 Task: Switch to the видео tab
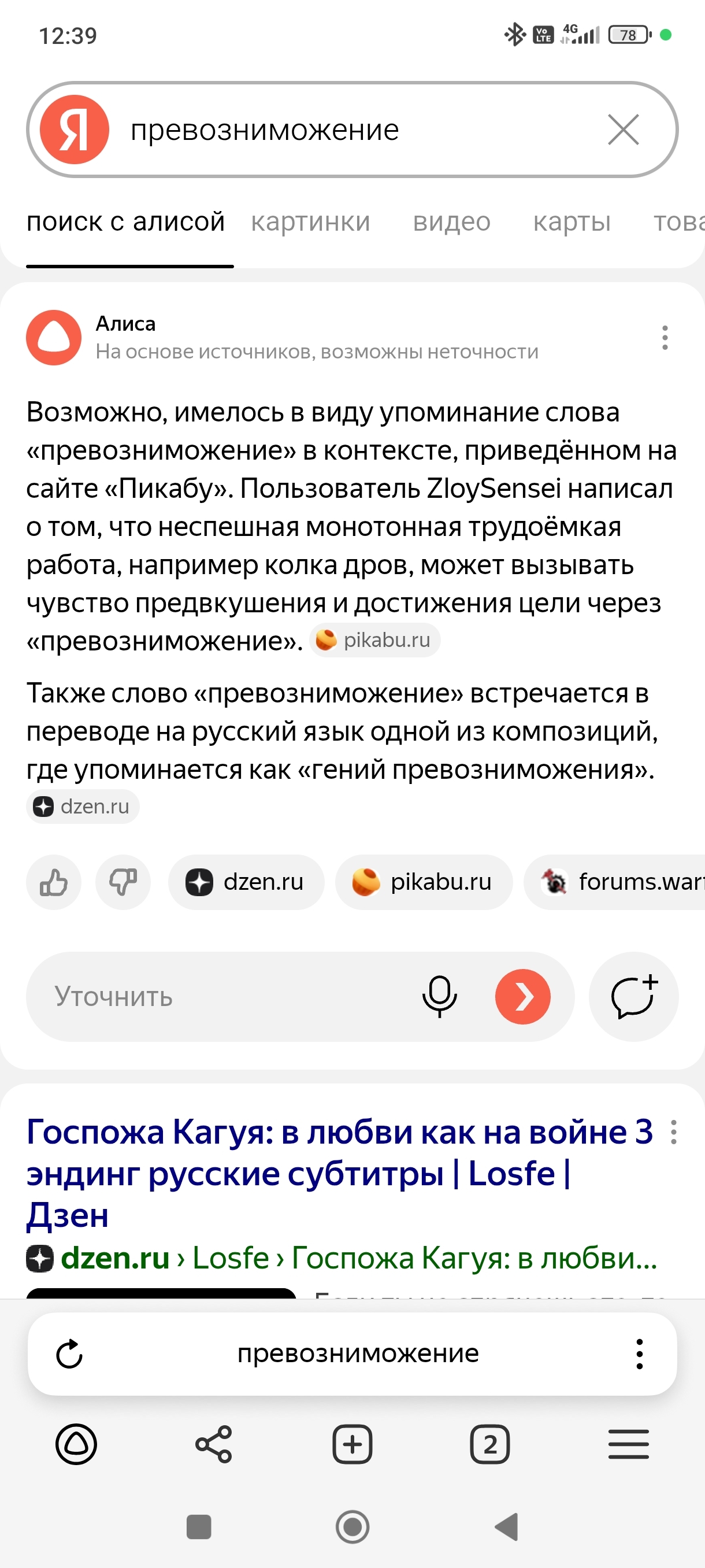(451, 222)
